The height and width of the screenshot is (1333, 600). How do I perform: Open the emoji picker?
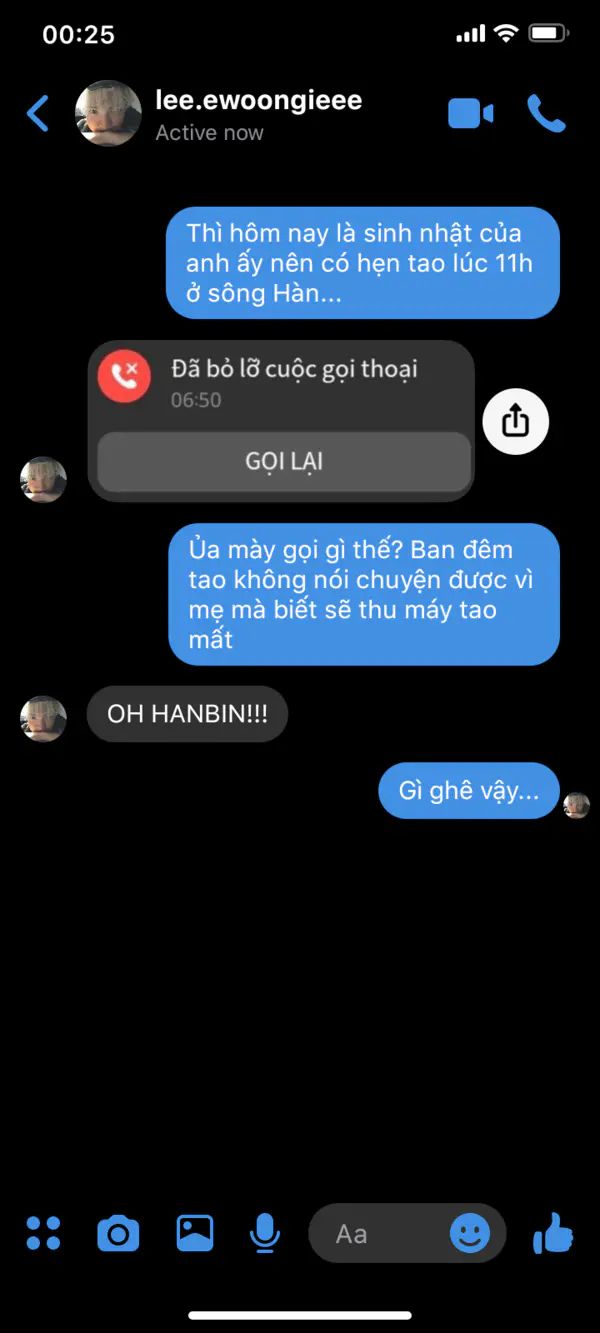470,1233
